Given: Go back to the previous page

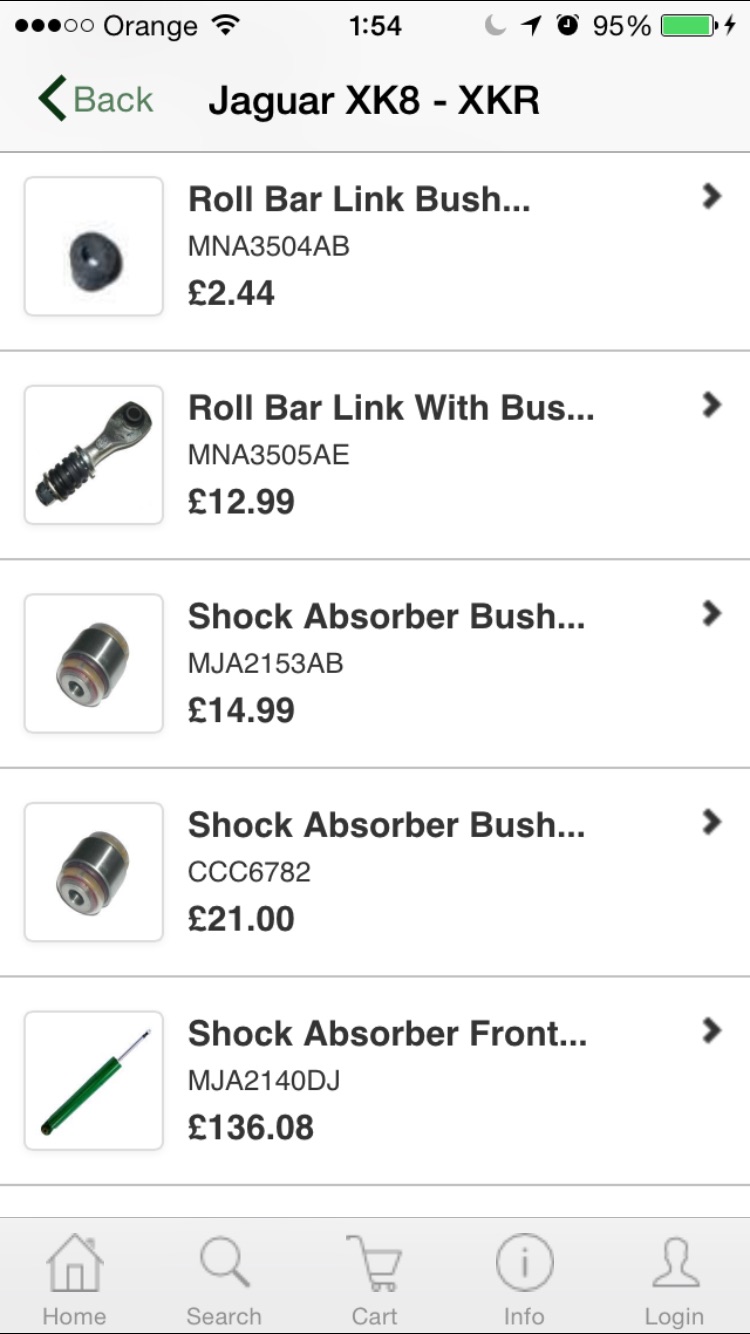Looking at the screenshot, I should pyautogui.click(x=96, y=100).
